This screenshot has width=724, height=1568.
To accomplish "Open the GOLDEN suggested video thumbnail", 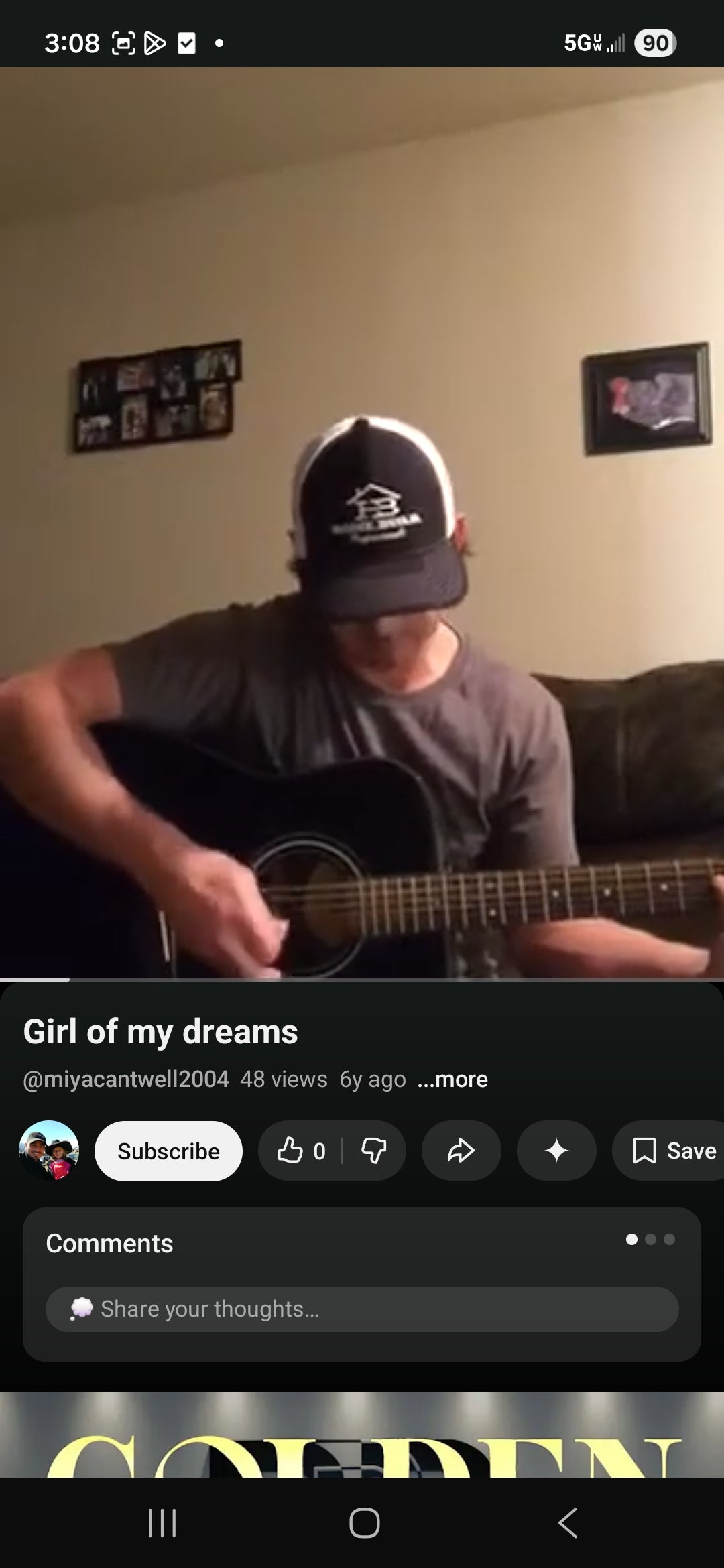I will (362, 1434).
